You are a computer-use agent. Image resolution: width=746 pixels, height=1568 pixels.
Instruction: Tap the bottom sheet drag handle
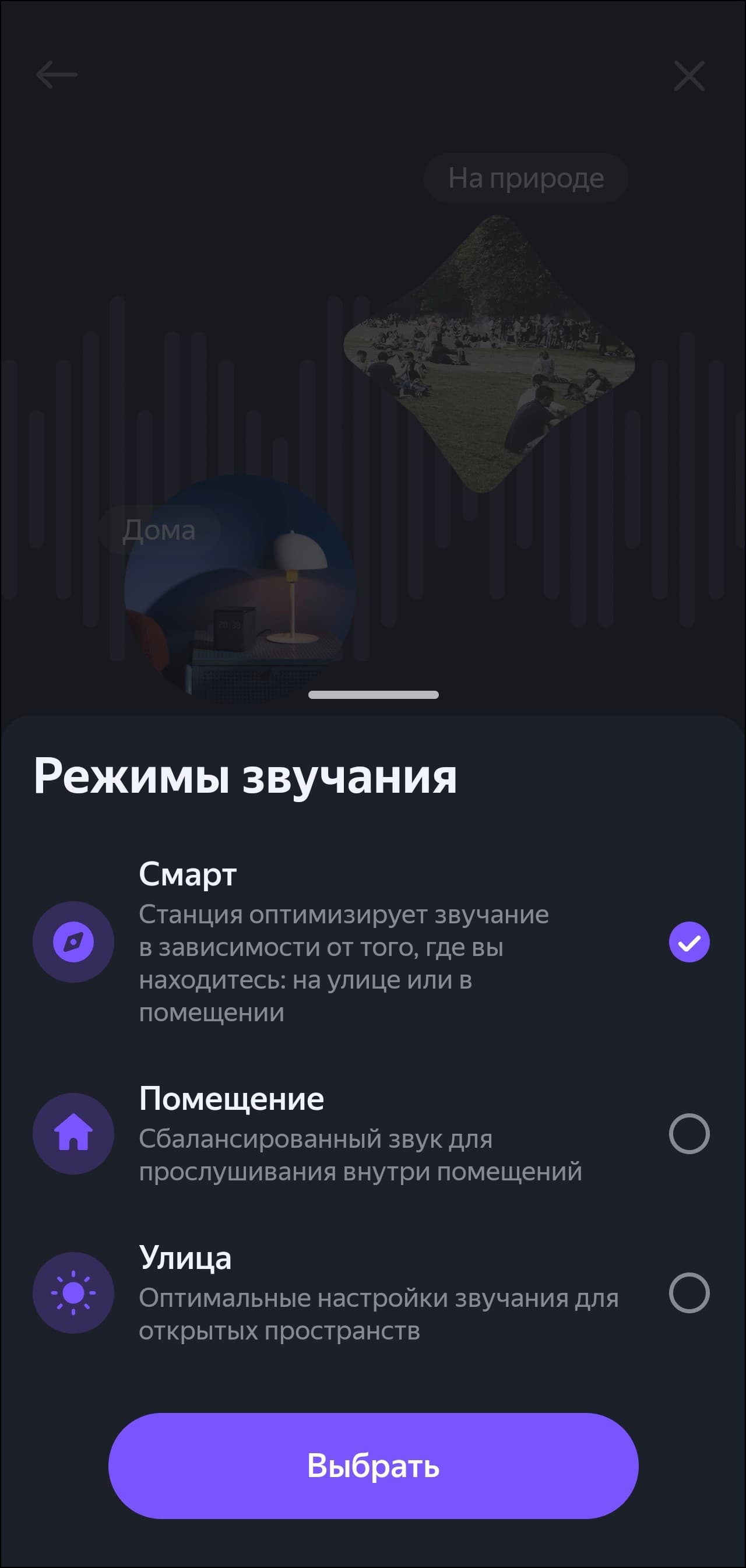pyautogui.click(x=373, y=694)
